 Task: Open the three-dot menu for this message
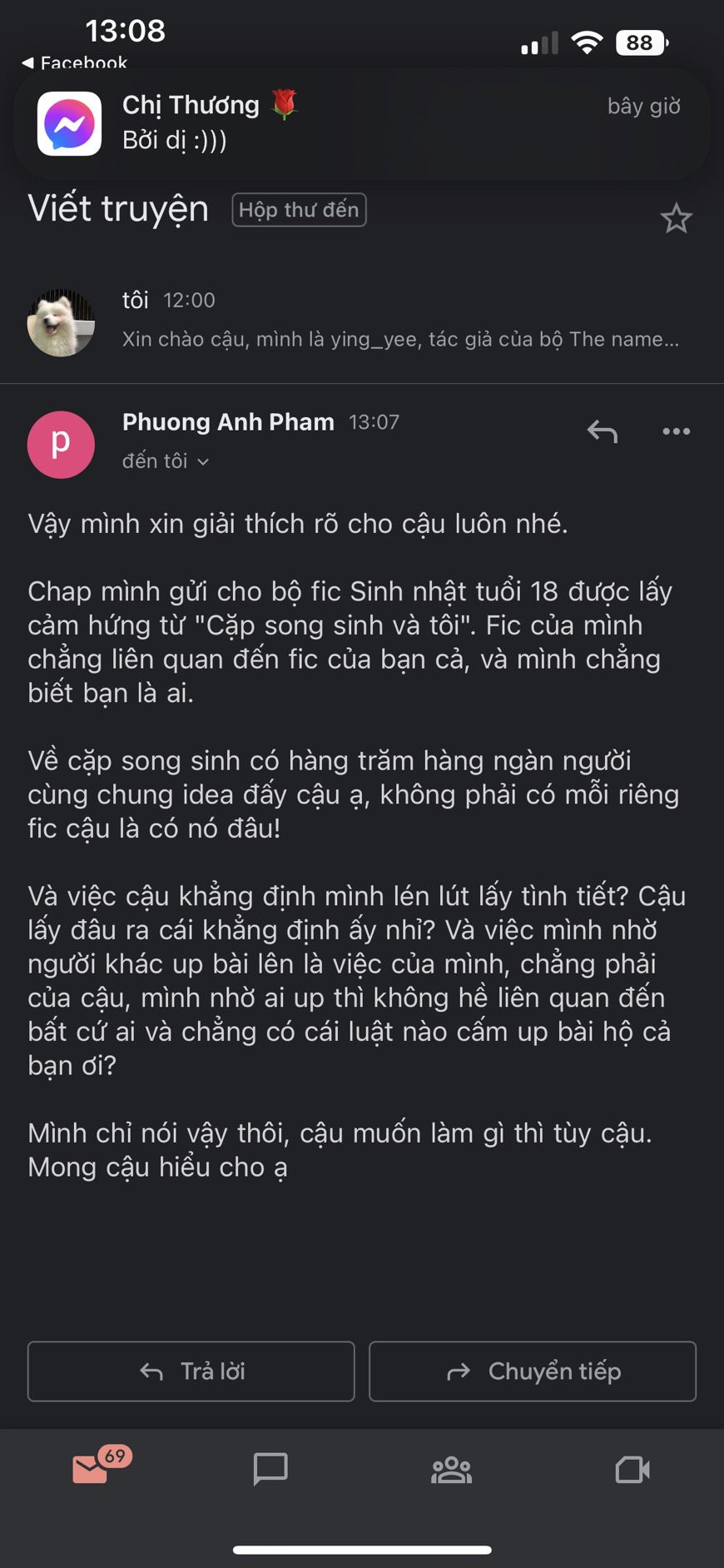676,431
